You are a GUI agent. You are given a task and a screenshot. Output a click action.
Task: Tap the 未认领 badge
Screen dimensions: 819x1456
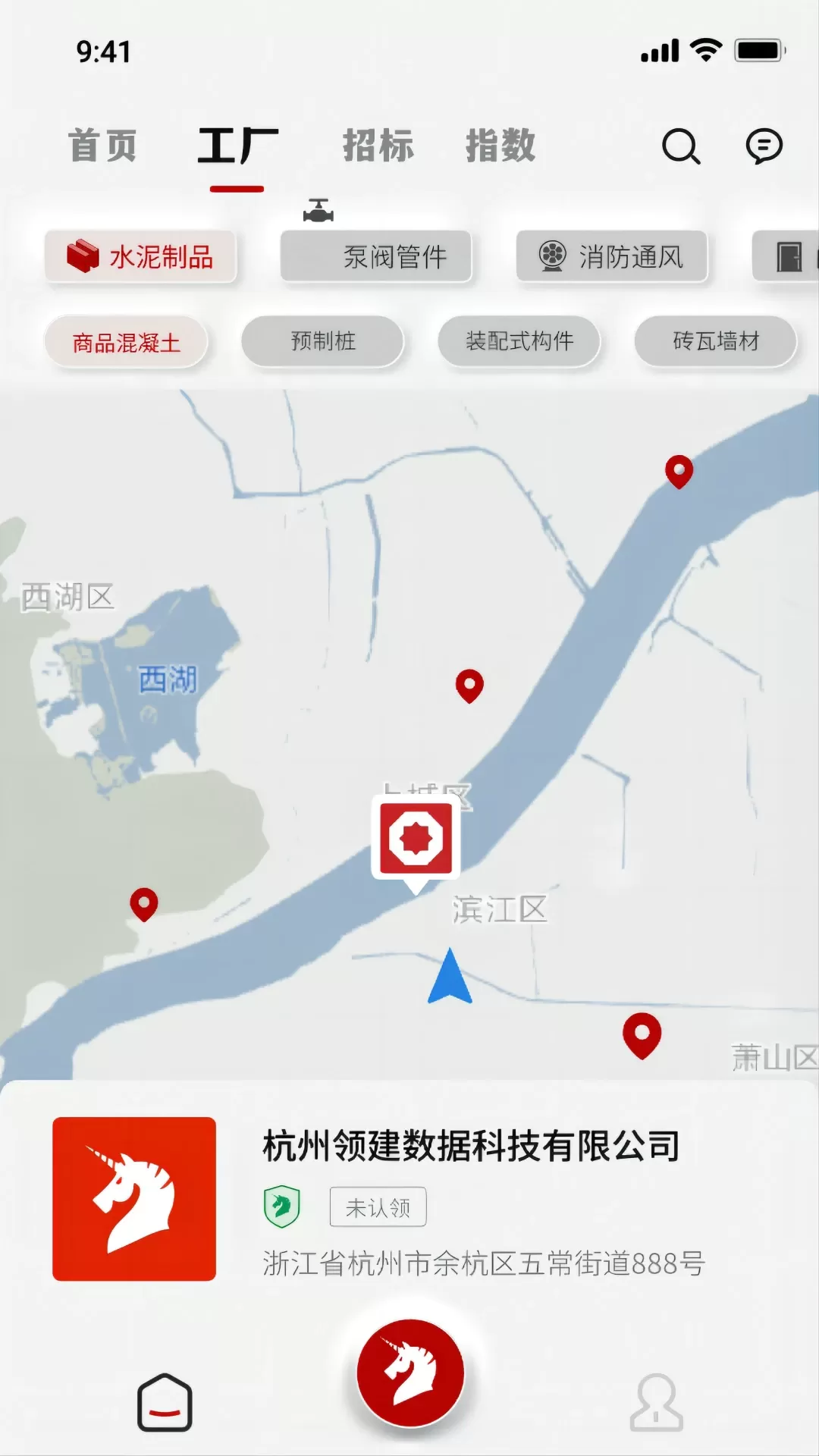coord(378,1207)
